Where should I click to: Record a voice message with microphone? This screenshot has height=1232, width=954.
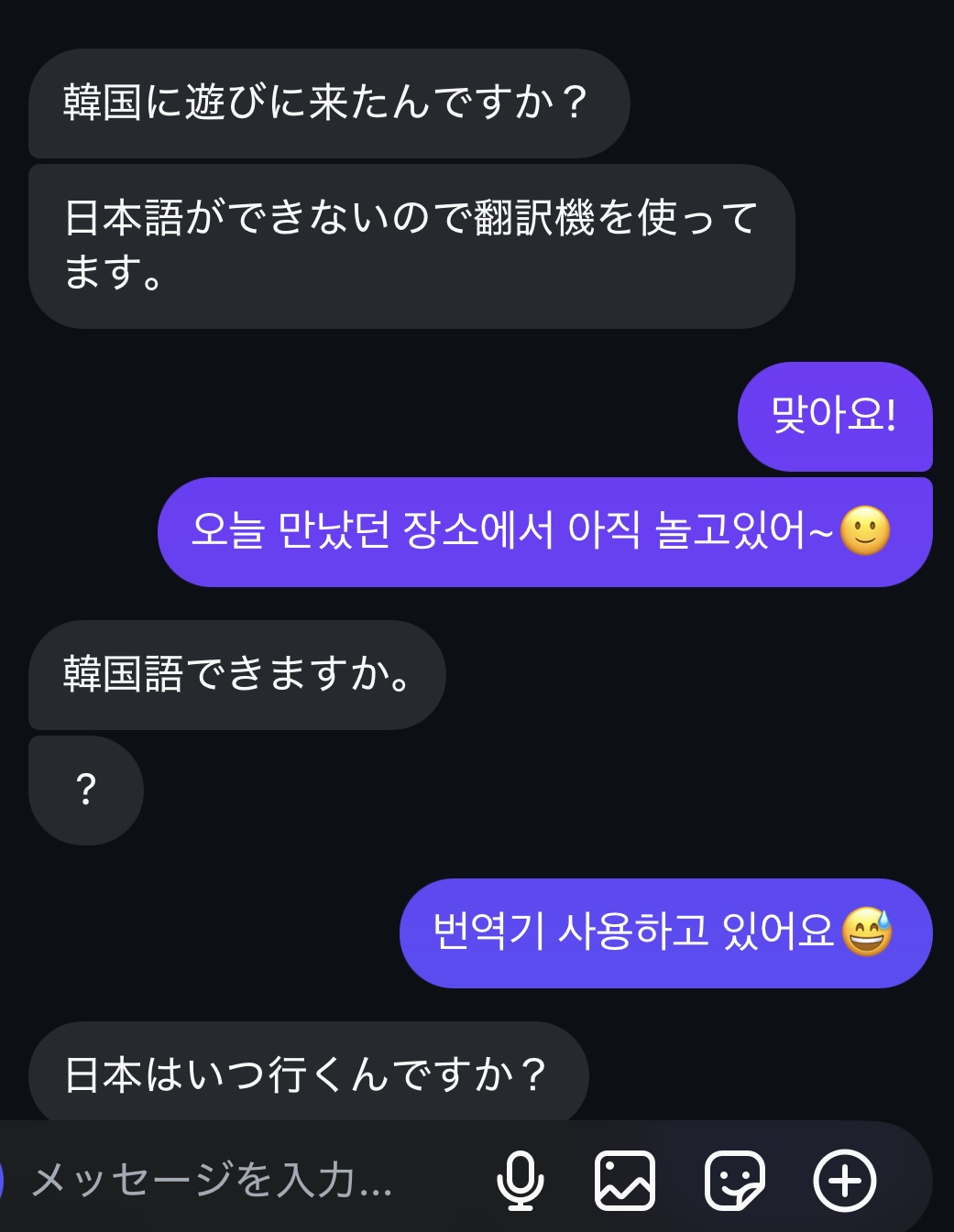point(520,1180)
